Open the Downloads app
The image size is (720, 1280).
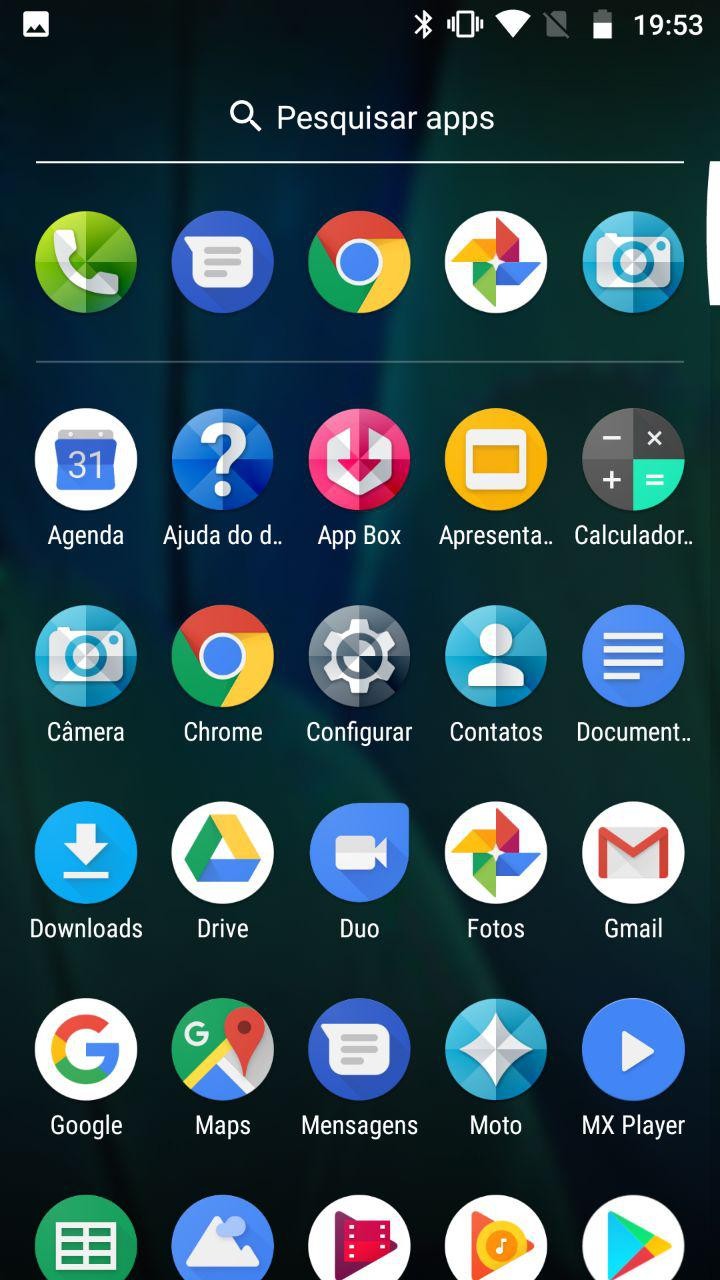pyautogui.click(x=86, y=853)
